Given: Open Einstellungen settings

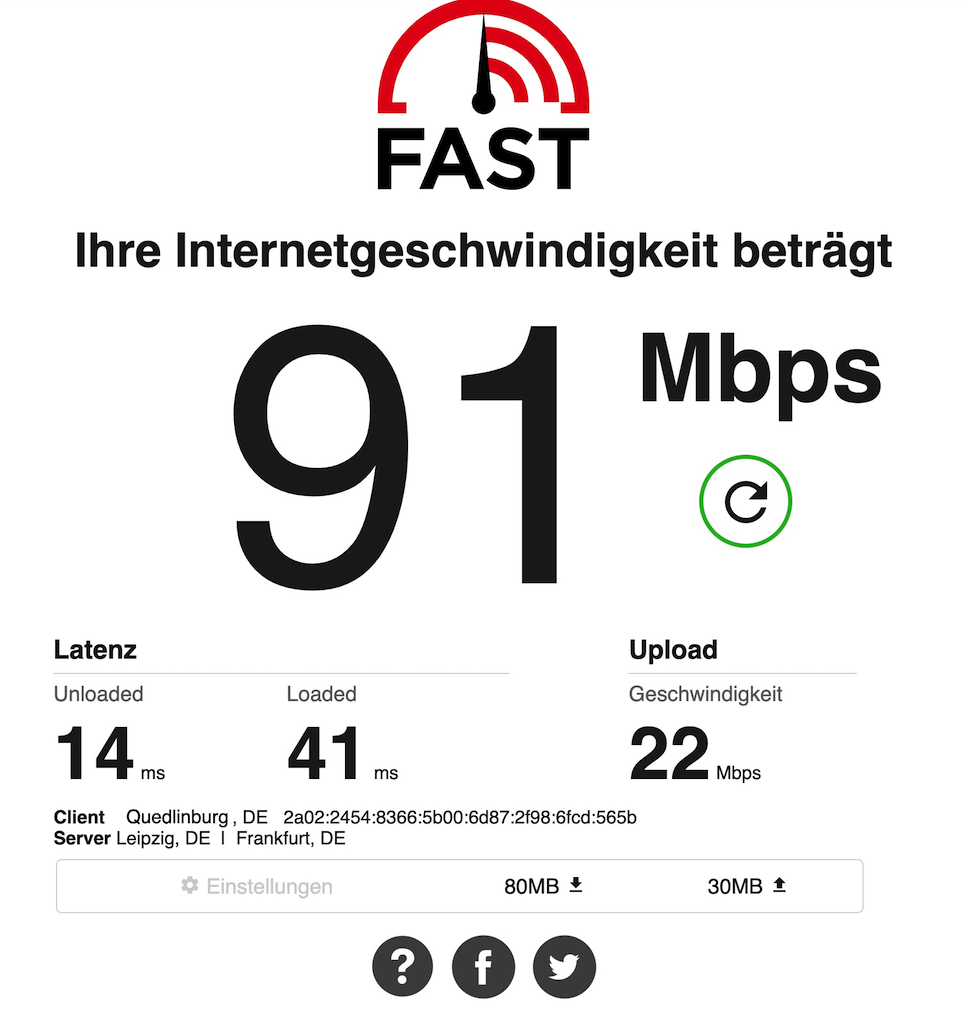Looking at the screenshot, I should click(257, 886).
